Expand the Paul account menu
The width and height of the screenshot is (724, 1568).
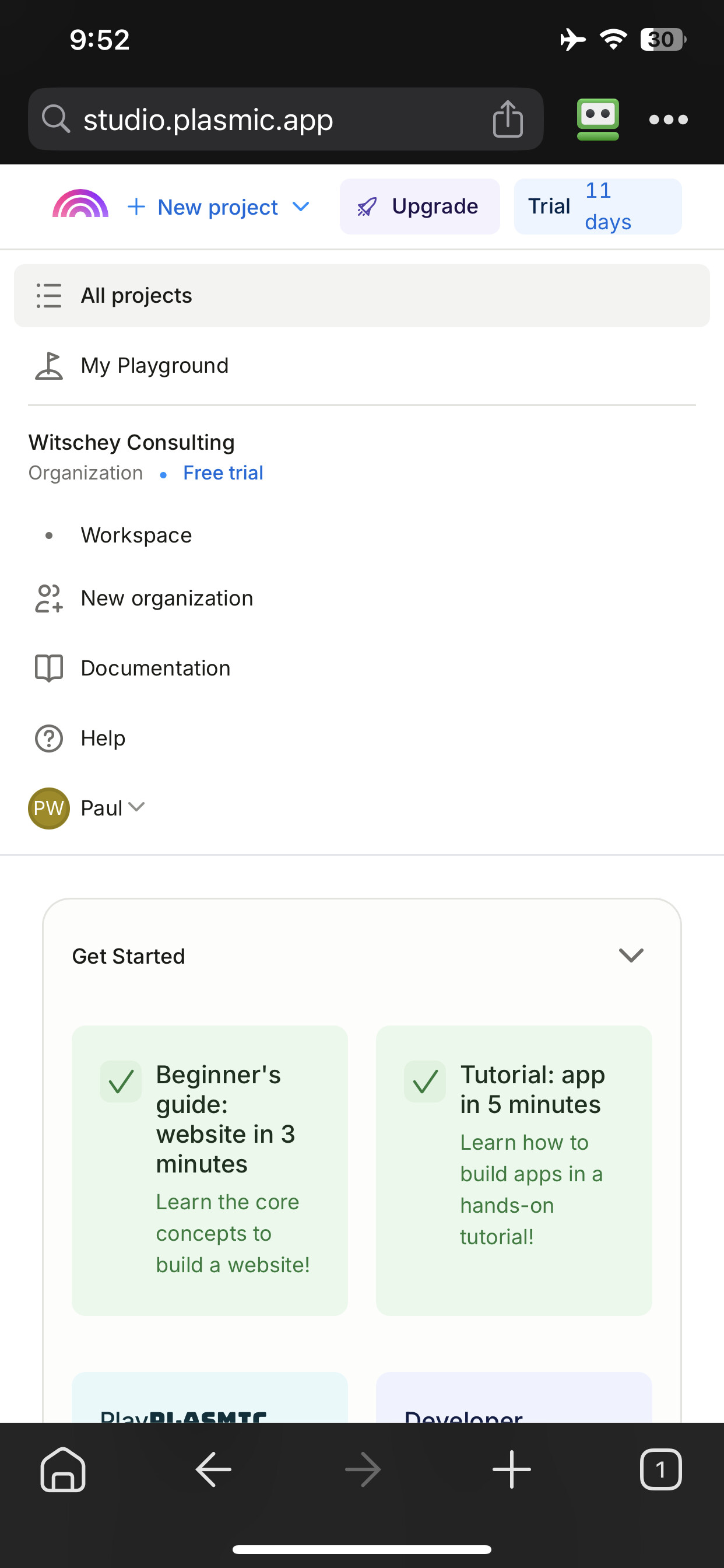click(x=86, y=808)
